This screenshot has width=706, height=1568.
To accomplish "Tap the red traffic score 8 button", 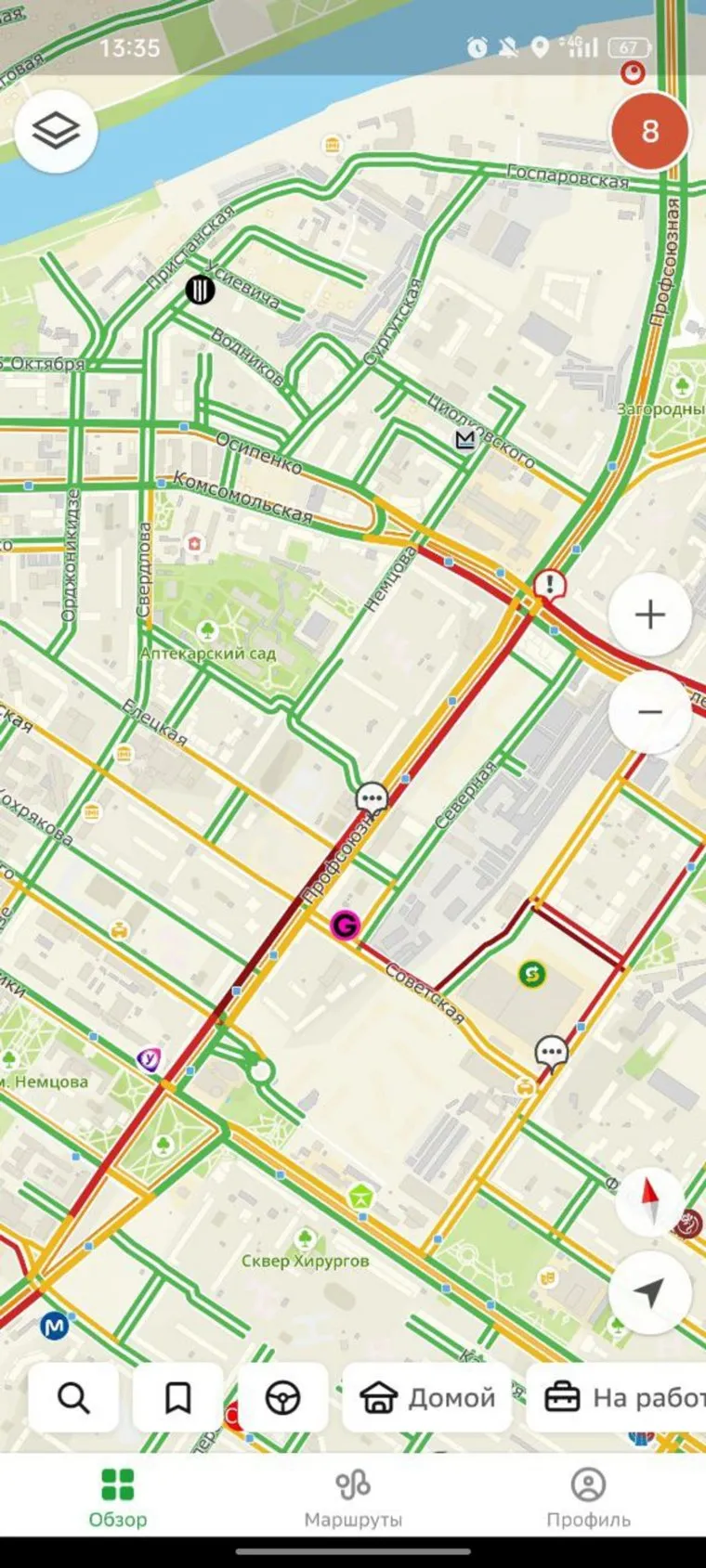I will [649, 131].
